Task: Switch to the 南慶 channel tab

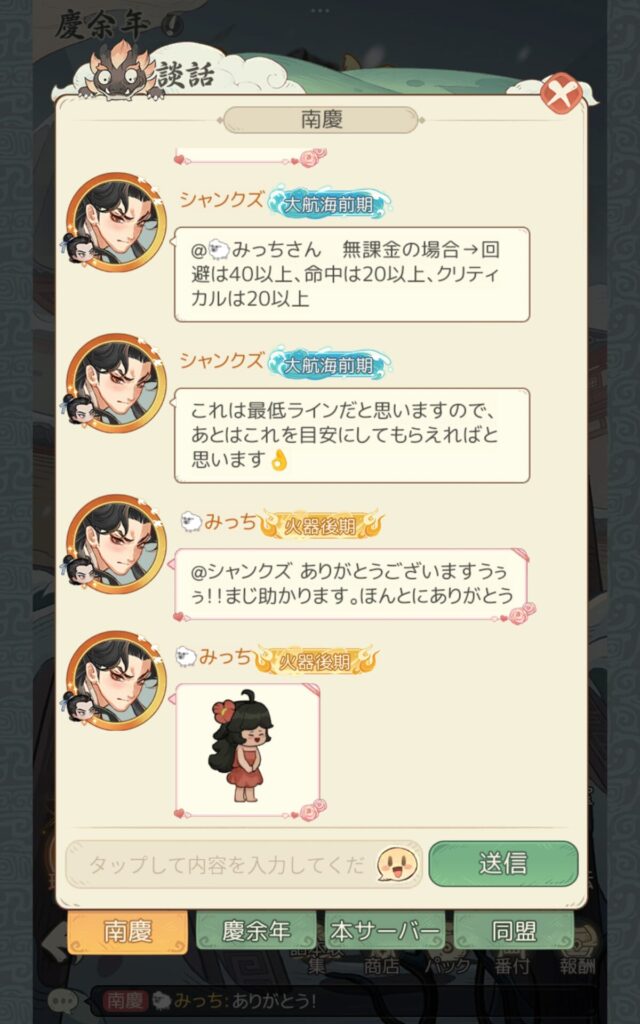Action: tap(127, 932)
